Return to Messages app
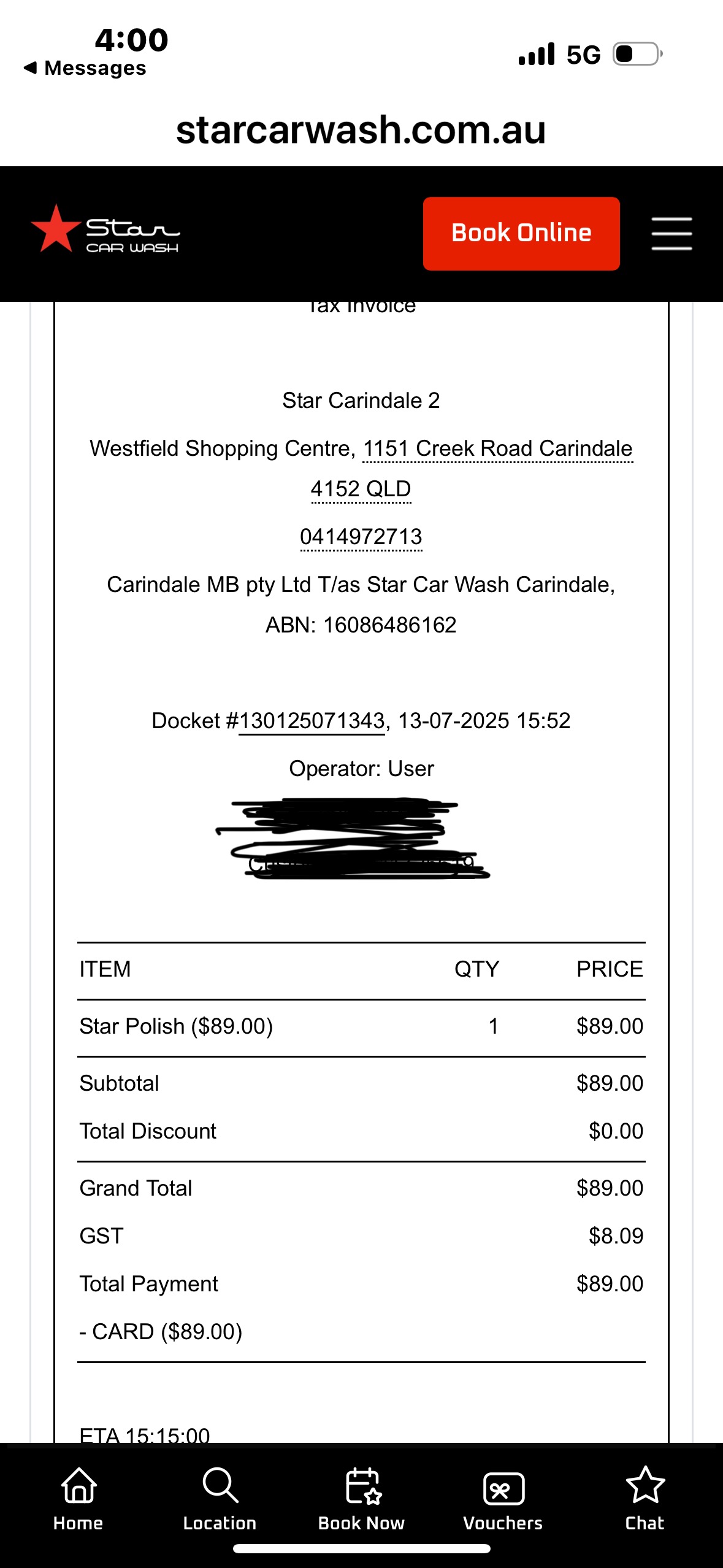The image size is (723, 1568). click(x=85, y=67)
